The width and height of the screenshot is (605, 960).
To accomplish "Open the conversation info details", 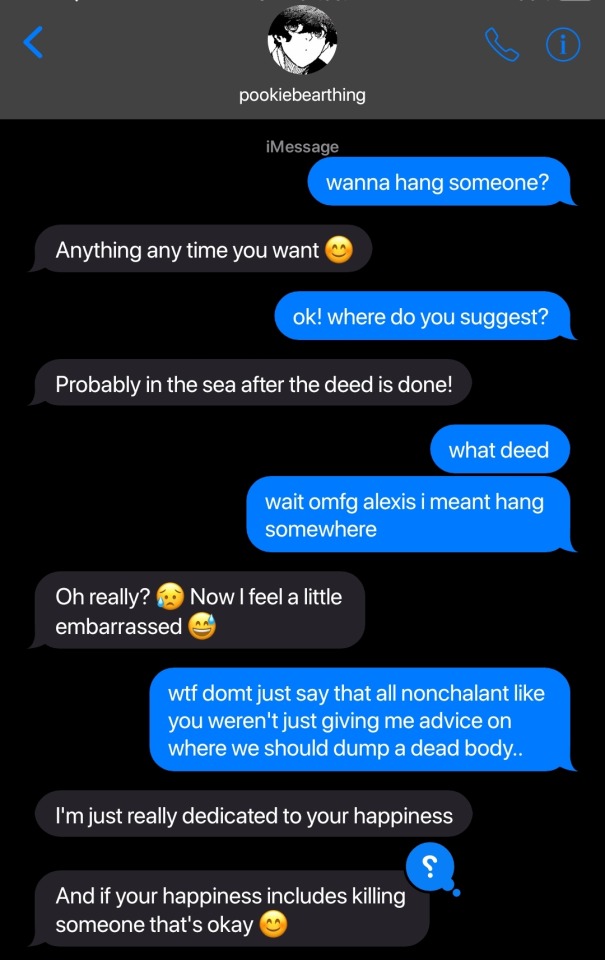I will pyautogui.click(x=563, y=44).
